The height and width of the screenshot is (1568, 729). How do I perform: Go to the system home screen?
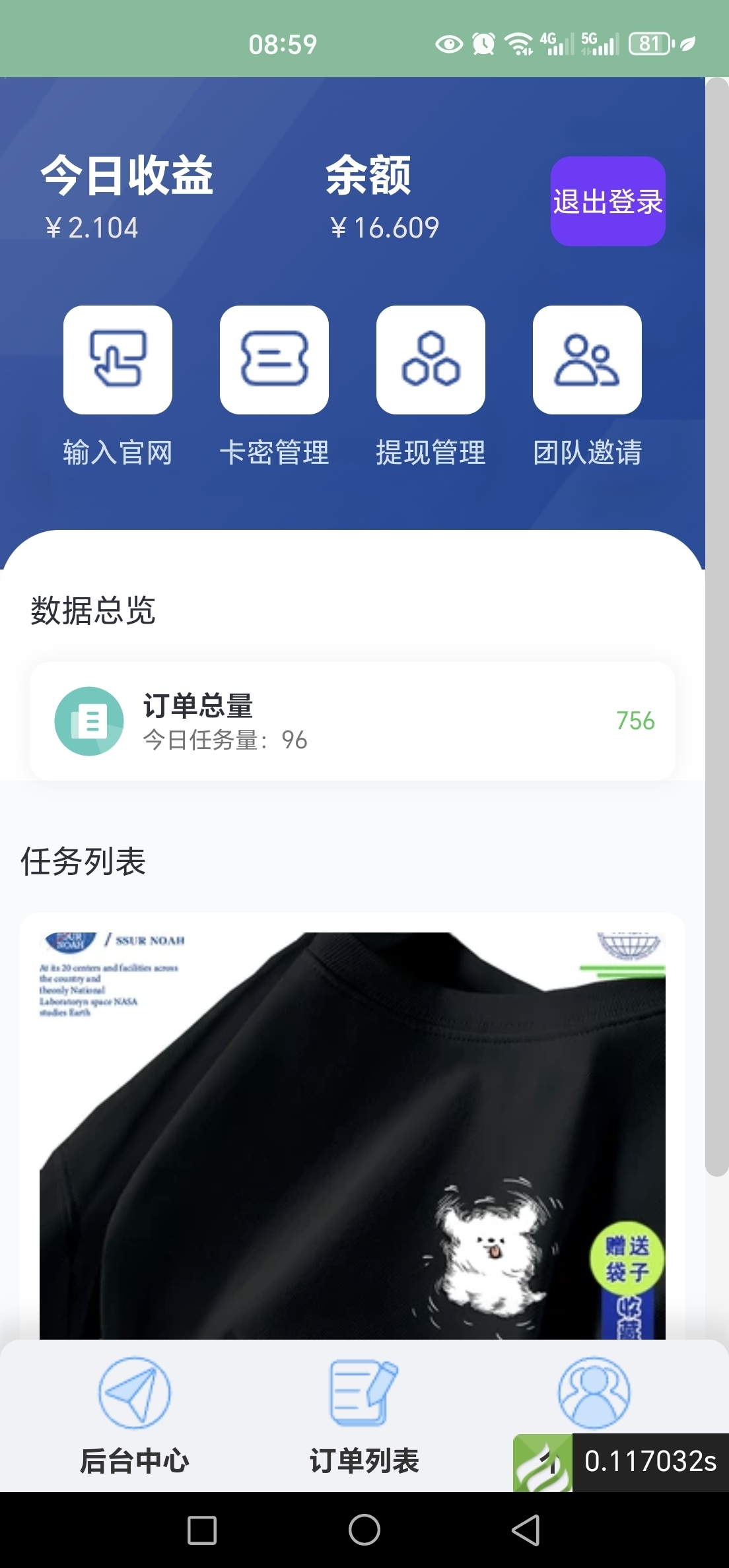pyautogui.click(x=364, y=1530)
